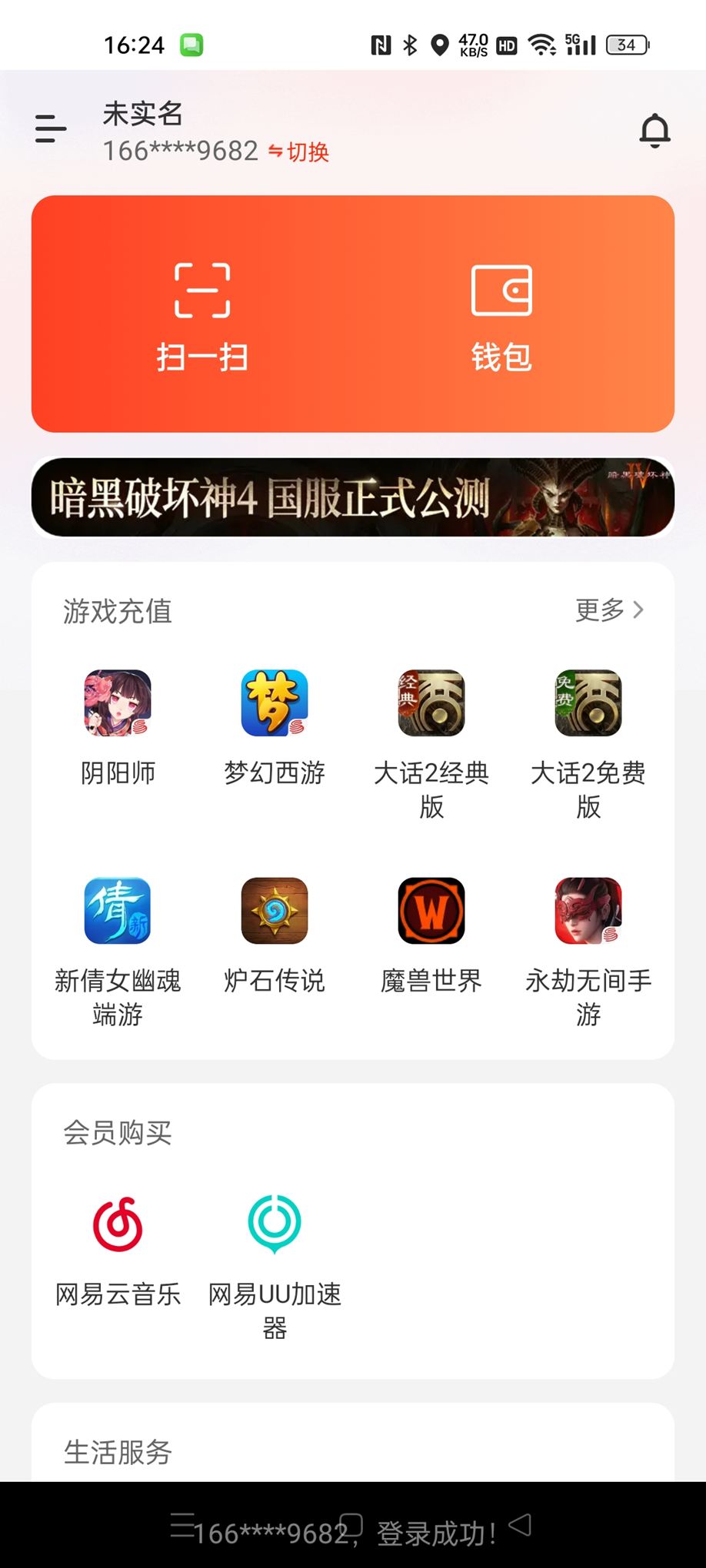Open 扫一扫 scanner

click(202, 316)
